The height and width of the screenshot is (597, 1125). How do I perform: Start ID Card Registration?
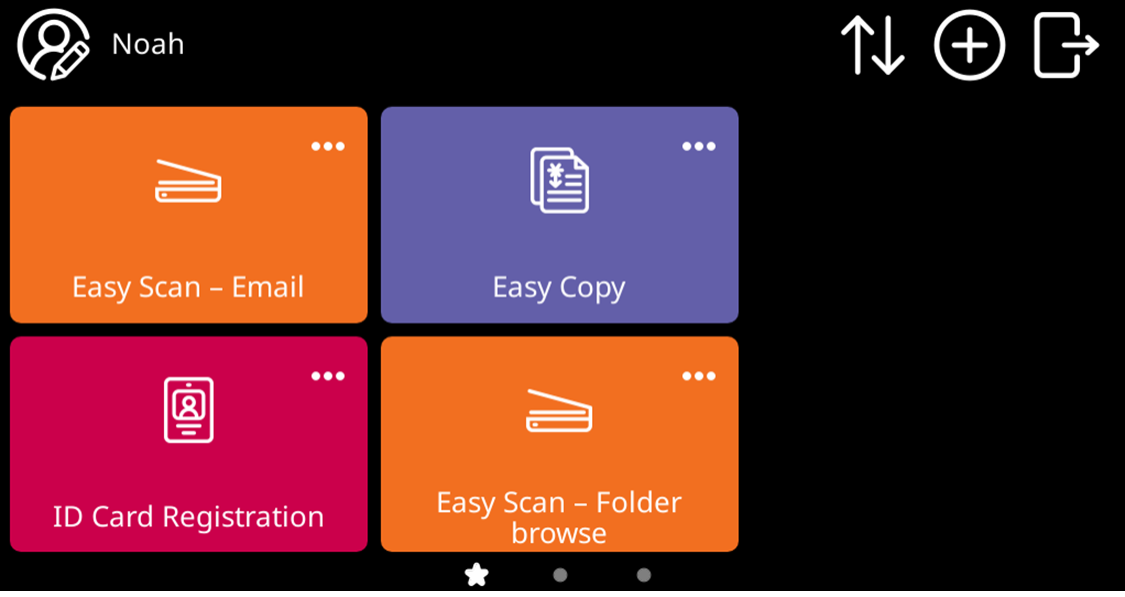[x=188, y=444]
